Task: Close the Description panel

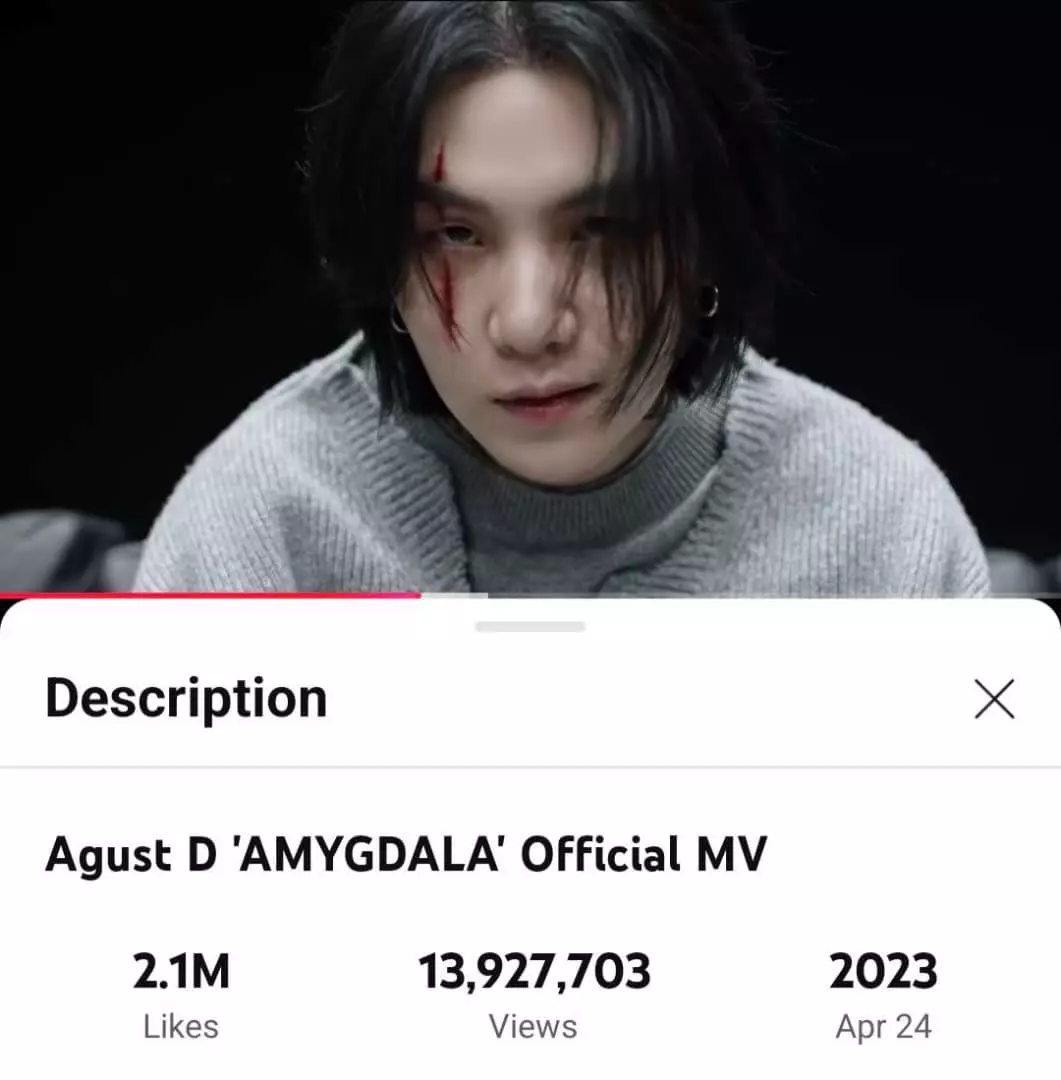Action: [994, 699]
